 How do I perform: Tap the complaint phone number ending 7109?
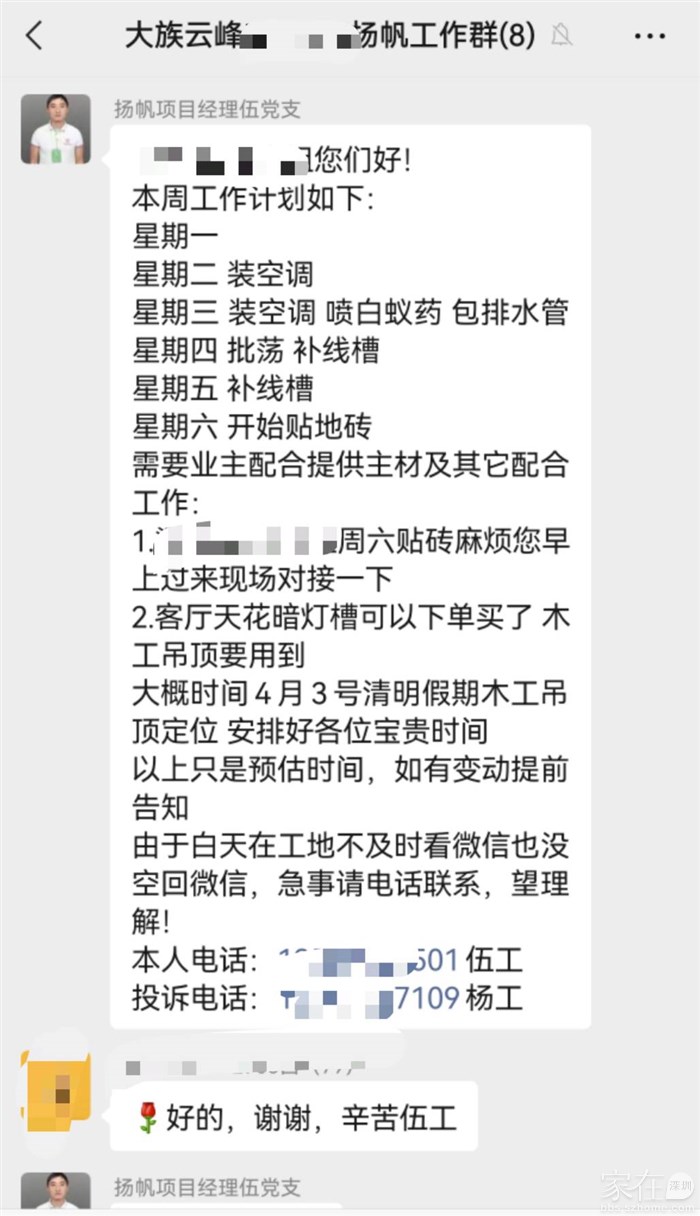[x=368, y=997]
